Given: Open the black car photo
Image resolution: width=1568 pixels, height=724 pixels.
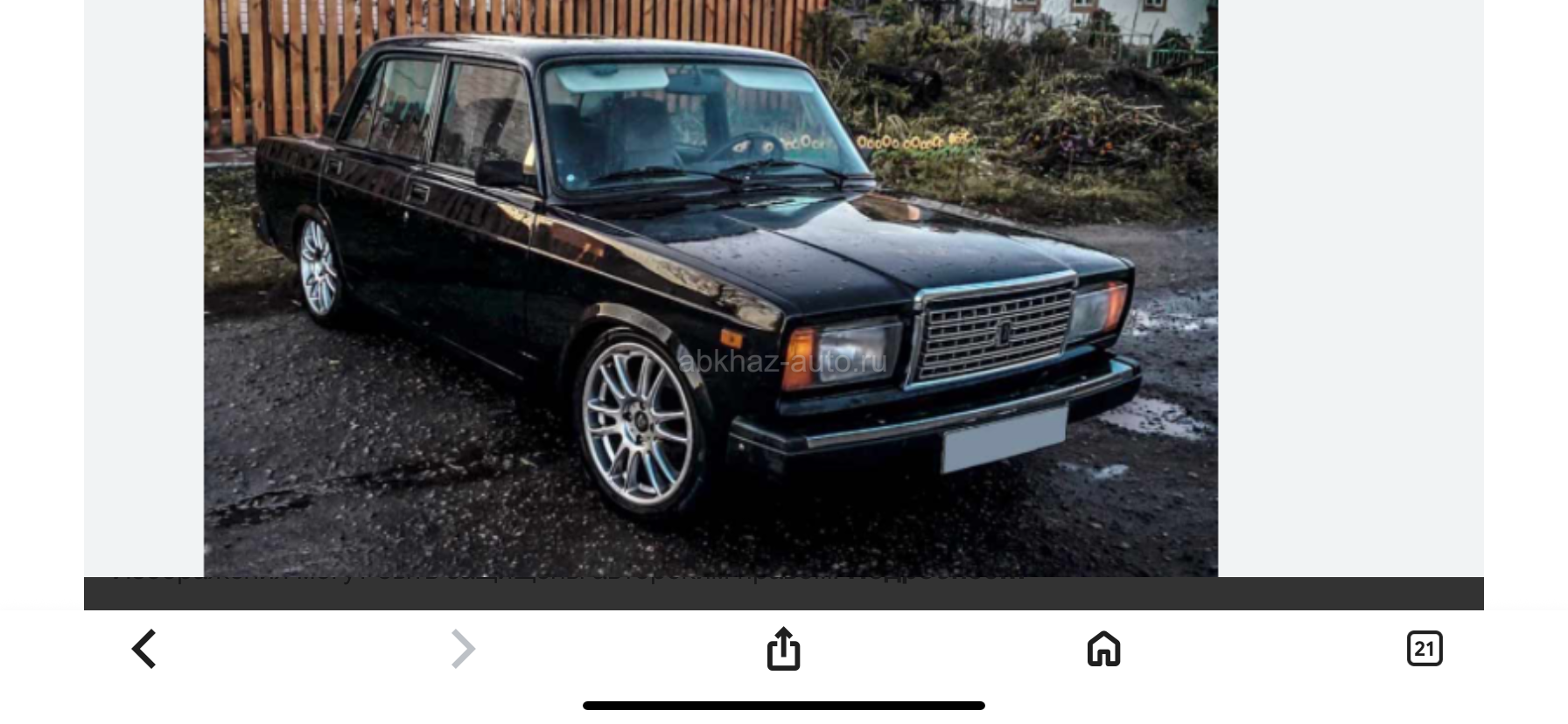Looking at the screenshot, I should tap(710, 289).
